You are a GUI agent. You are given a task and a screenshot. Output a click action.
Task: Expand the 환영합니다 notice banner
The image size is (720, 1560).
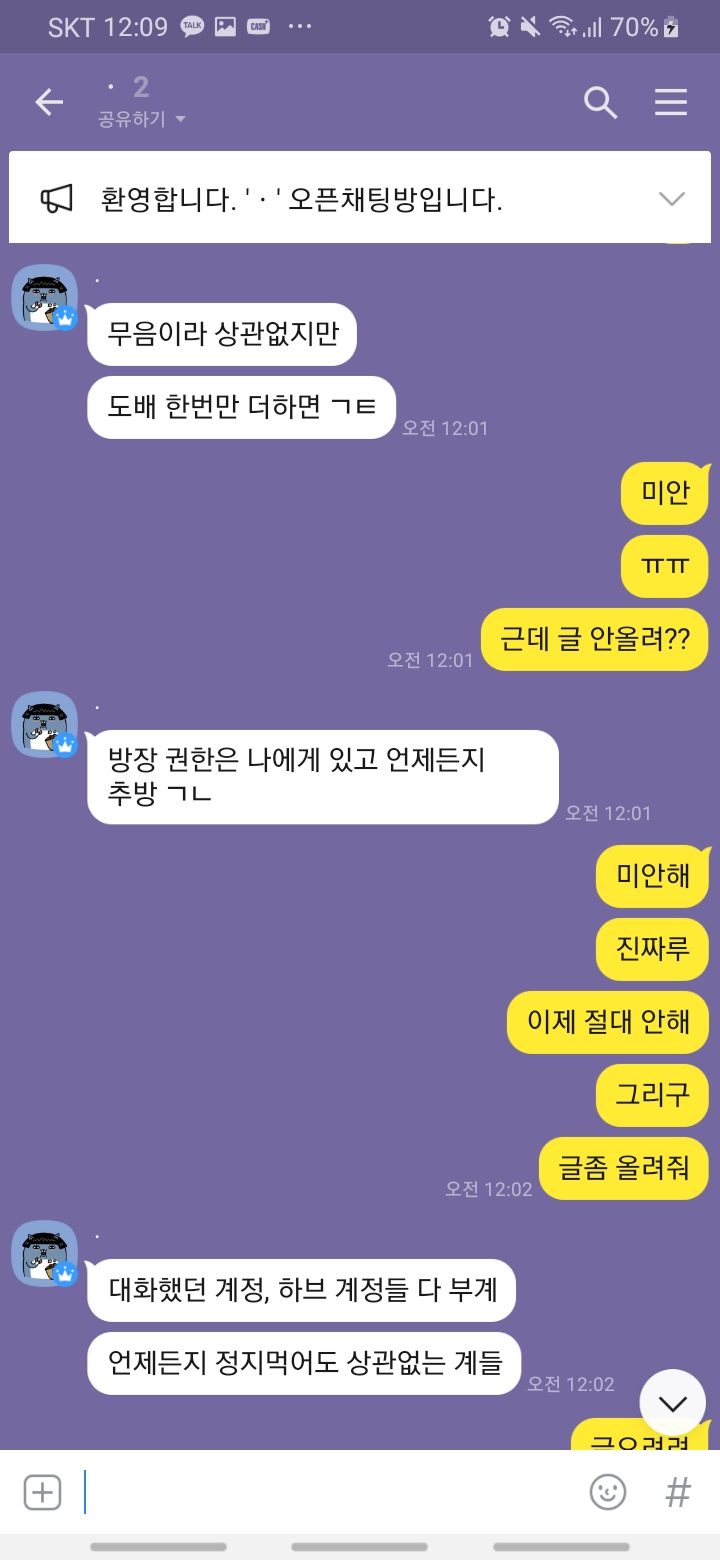tap(671, 198)
